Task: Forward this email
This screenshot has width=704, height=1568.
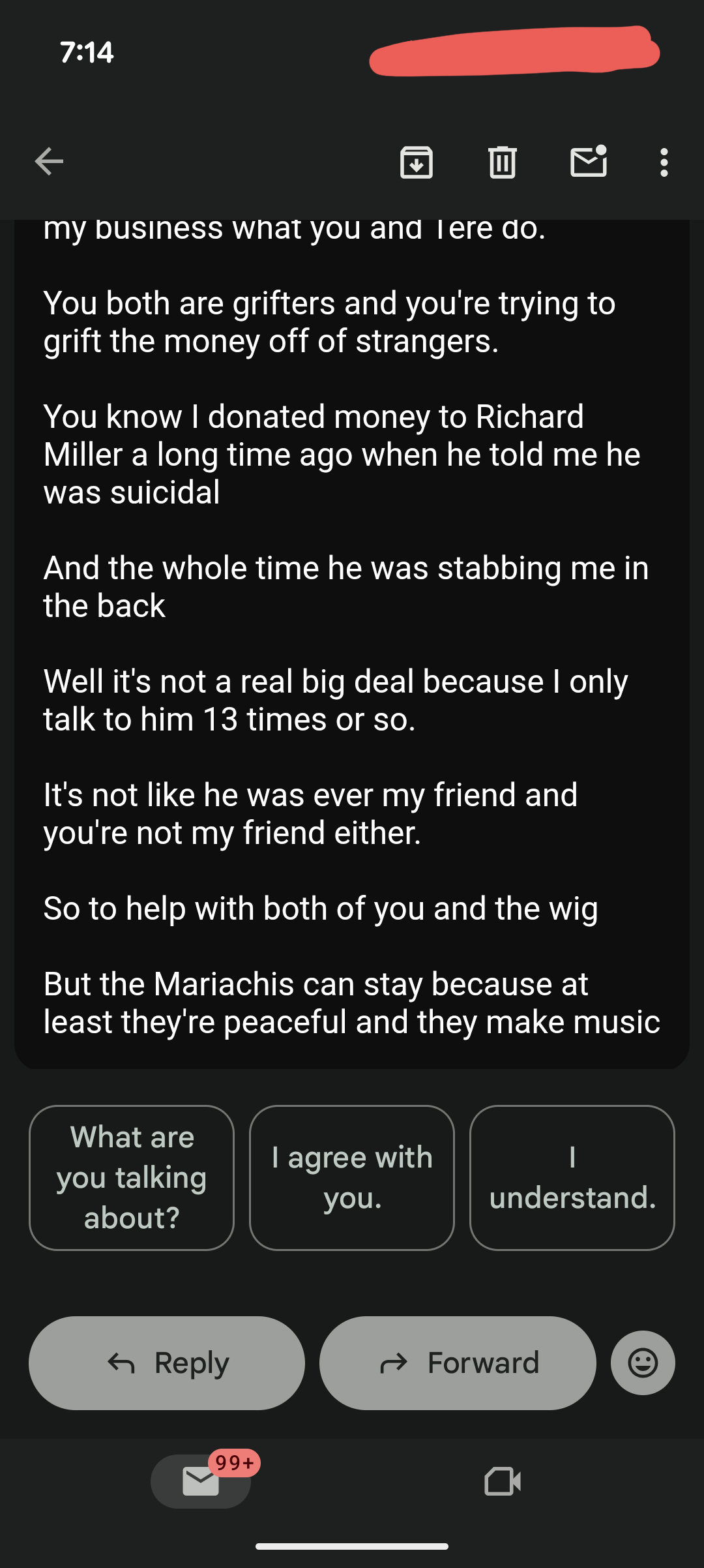Action: point(458,1363)
